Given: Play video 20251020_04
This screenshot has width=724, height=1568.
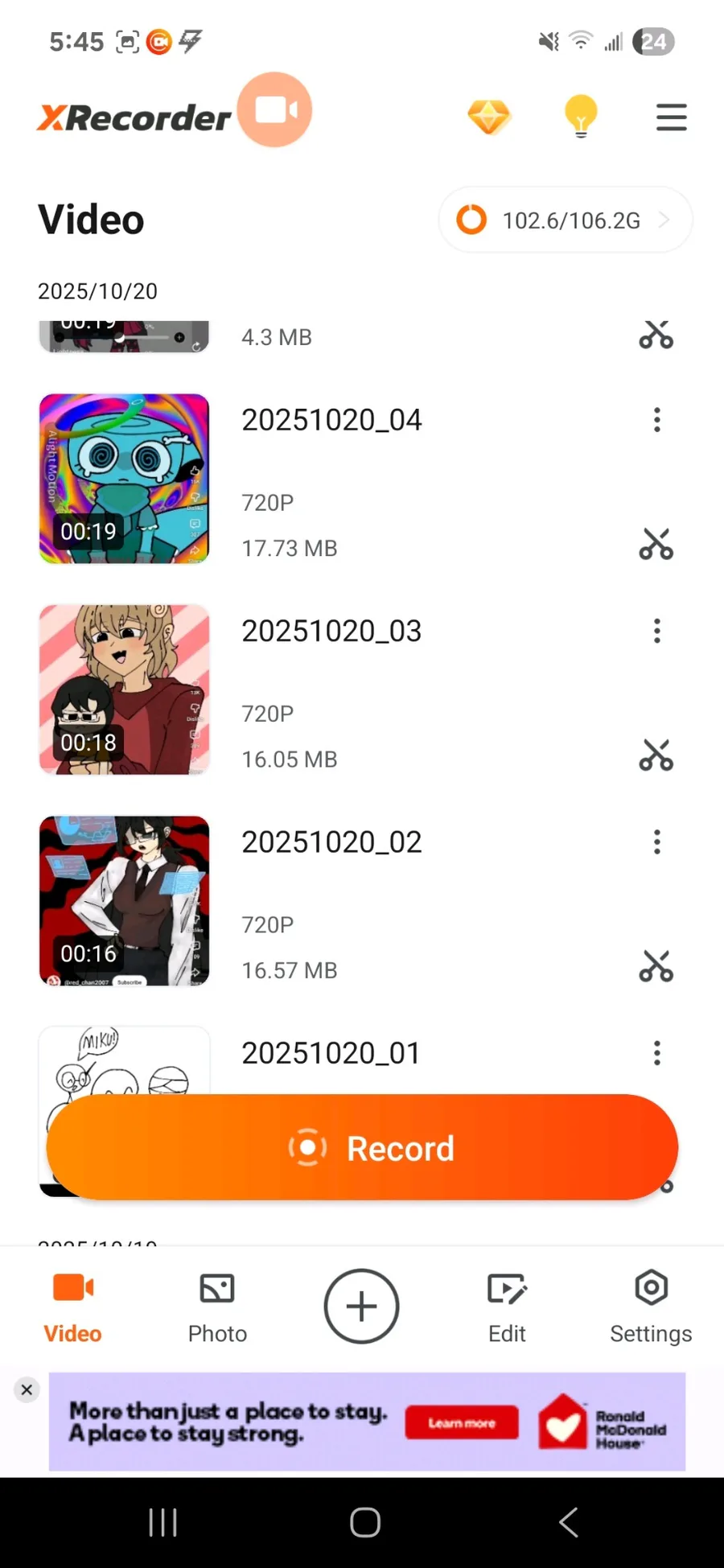Looking at the screenshot, I should click(x=124, y=479).
